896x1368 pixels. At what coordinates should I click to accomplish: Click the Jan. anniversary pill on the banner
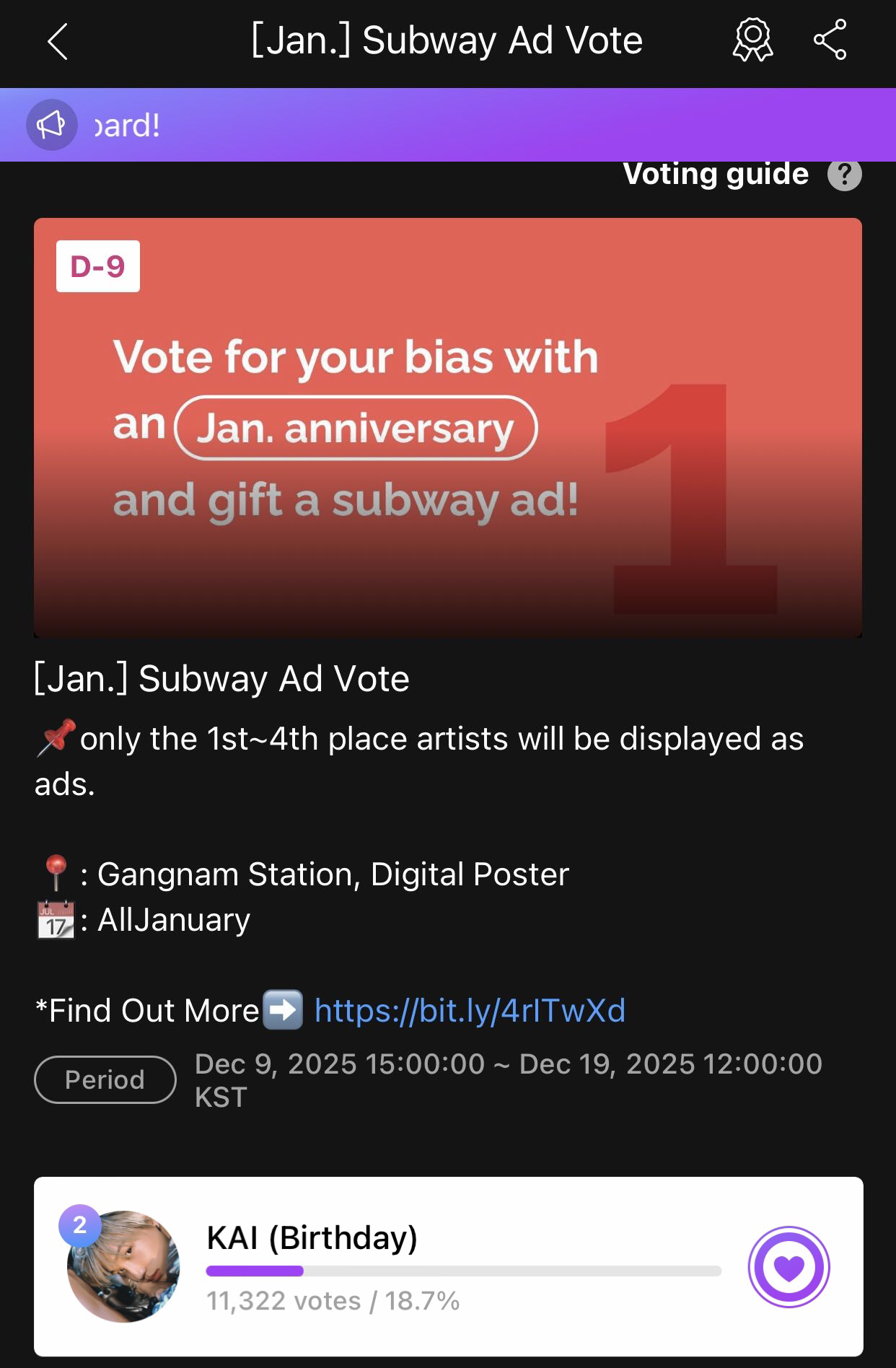356,427
